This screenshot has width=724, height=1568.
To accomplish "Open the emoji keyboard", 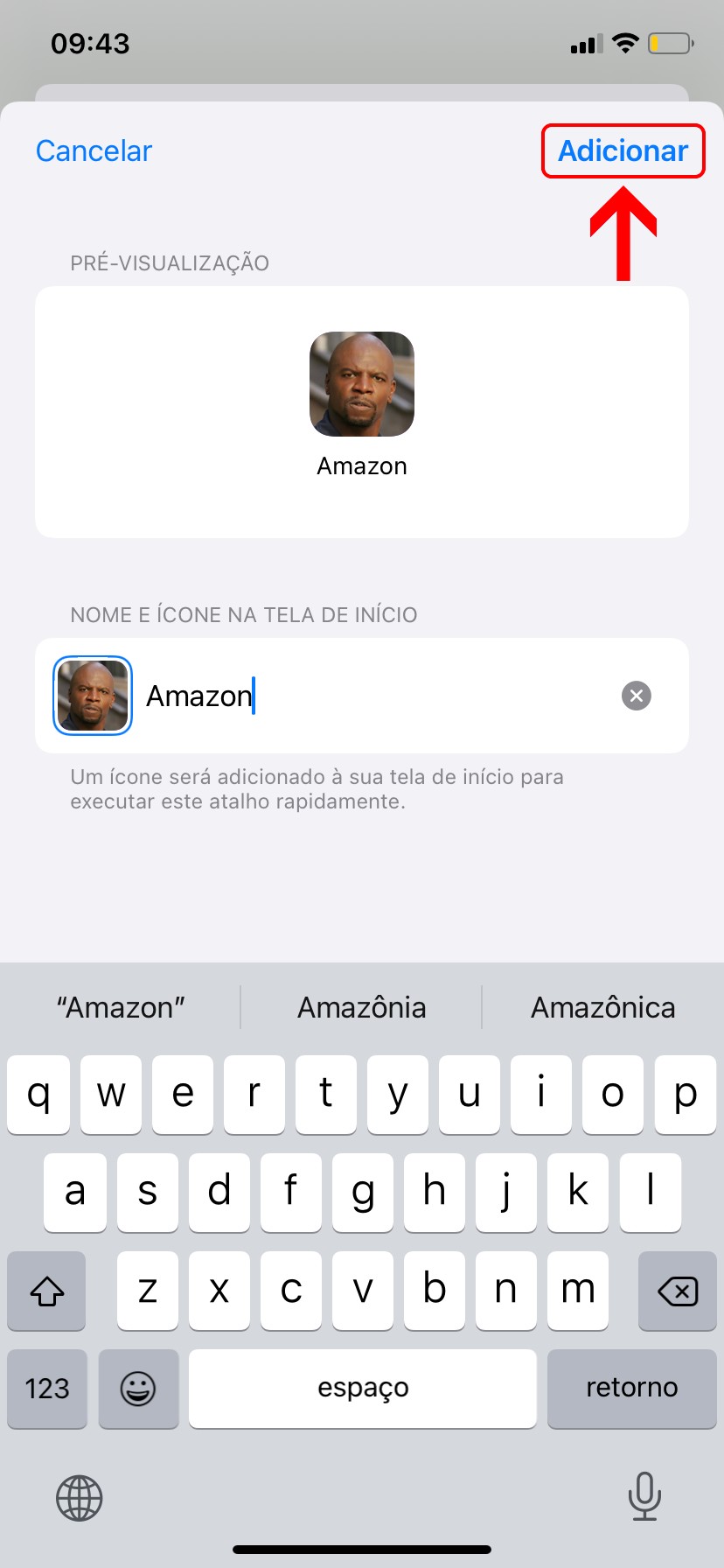I will coord(138,1388).
